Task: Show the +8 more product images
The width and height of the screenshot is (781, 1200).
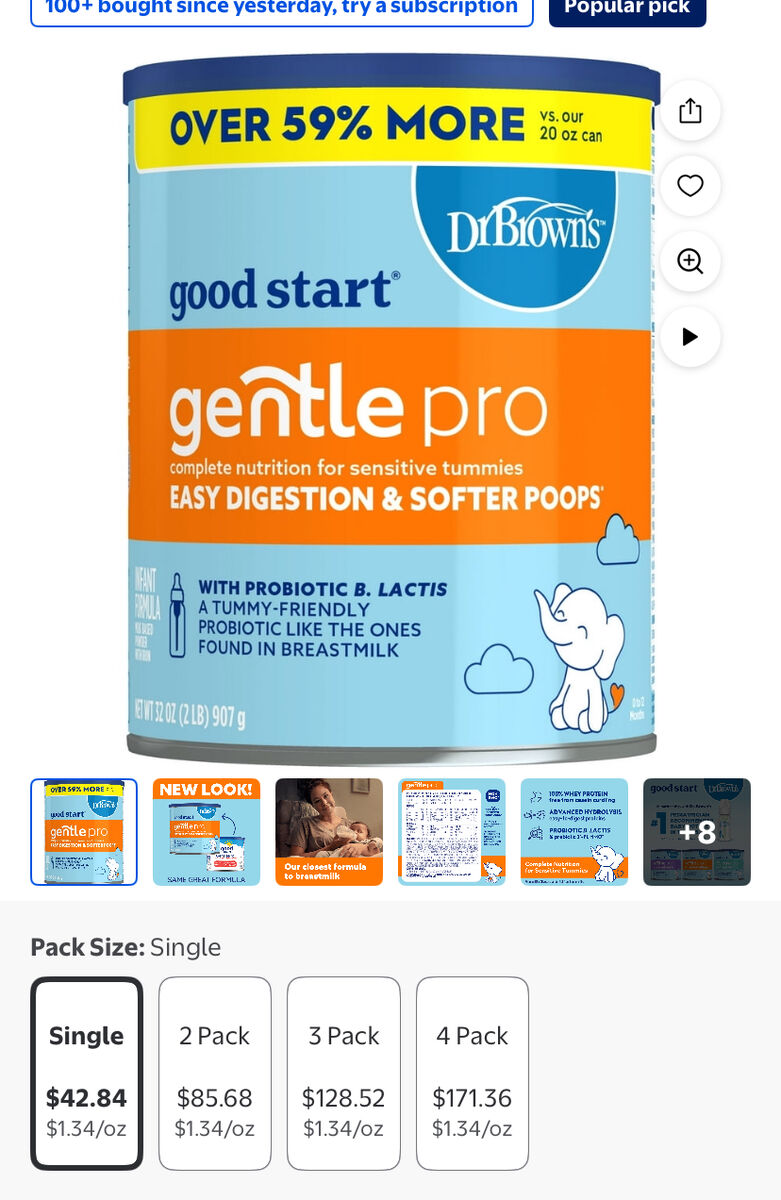Action: click(697, 832)
